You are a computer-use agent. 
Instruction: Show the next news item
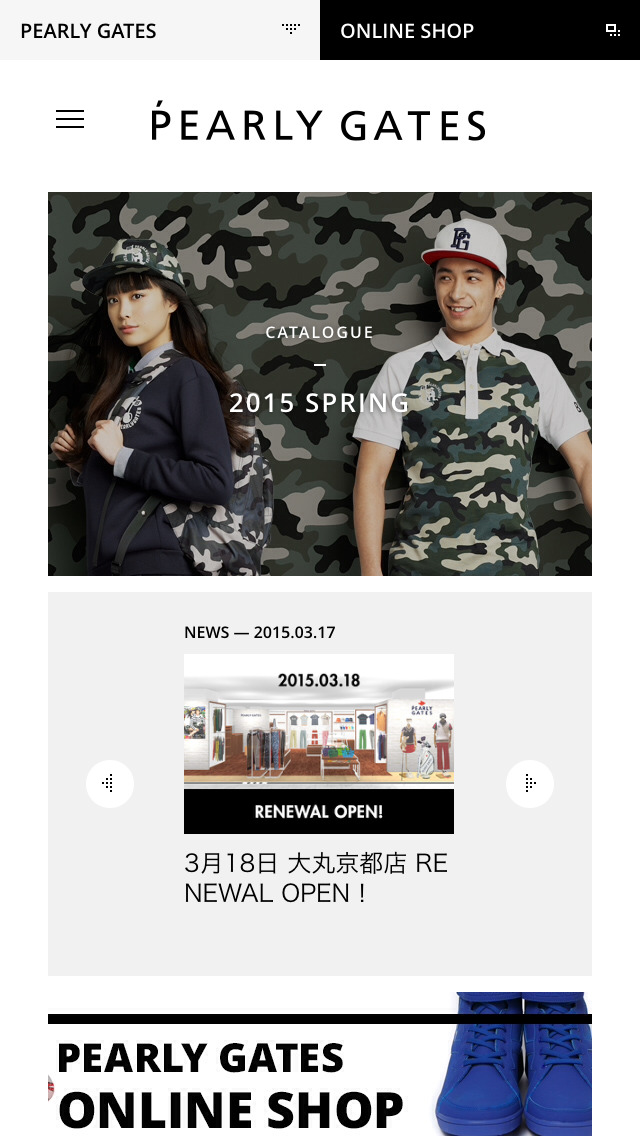tap(530, 783)
